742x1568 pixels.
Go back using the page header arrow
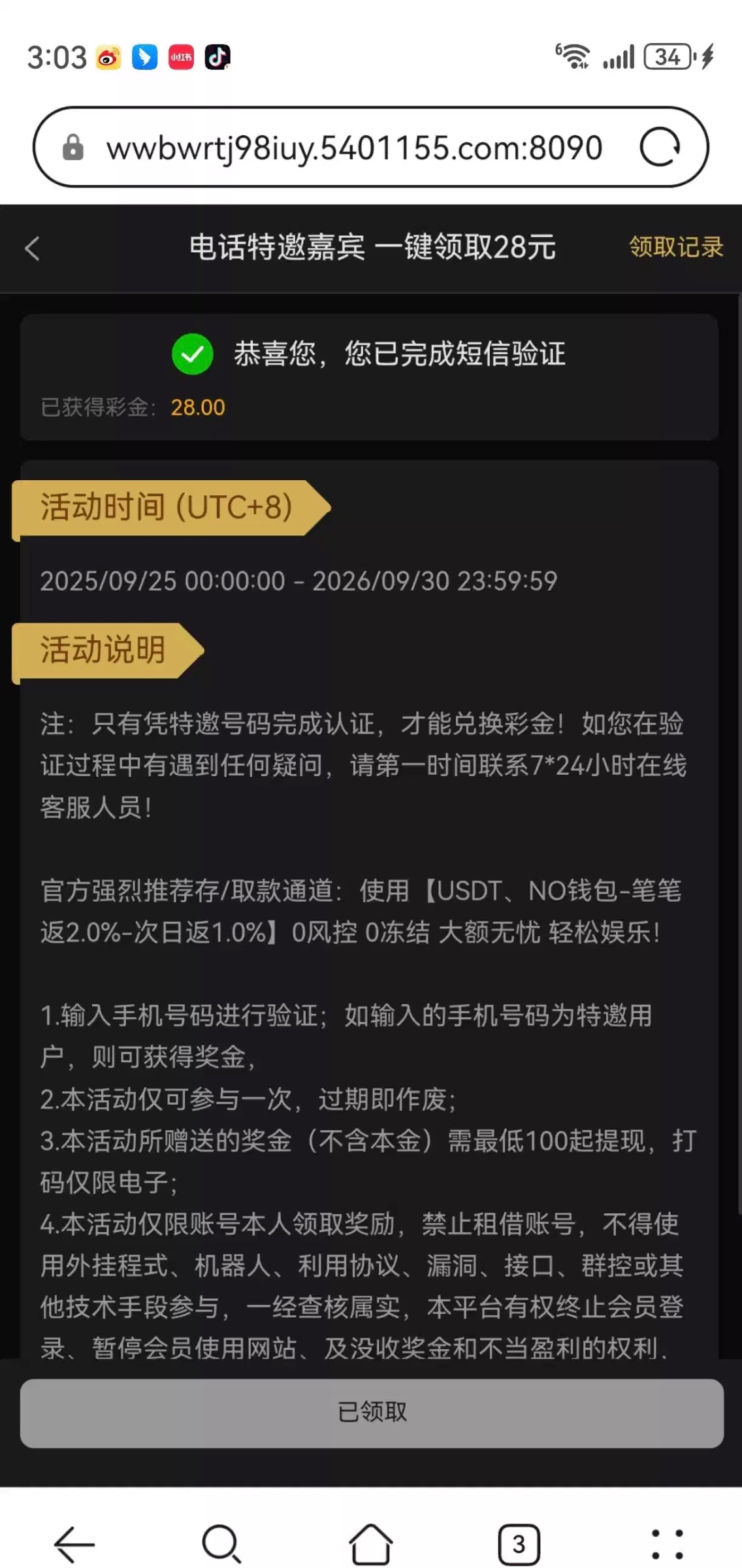click(x=32, y=248)
